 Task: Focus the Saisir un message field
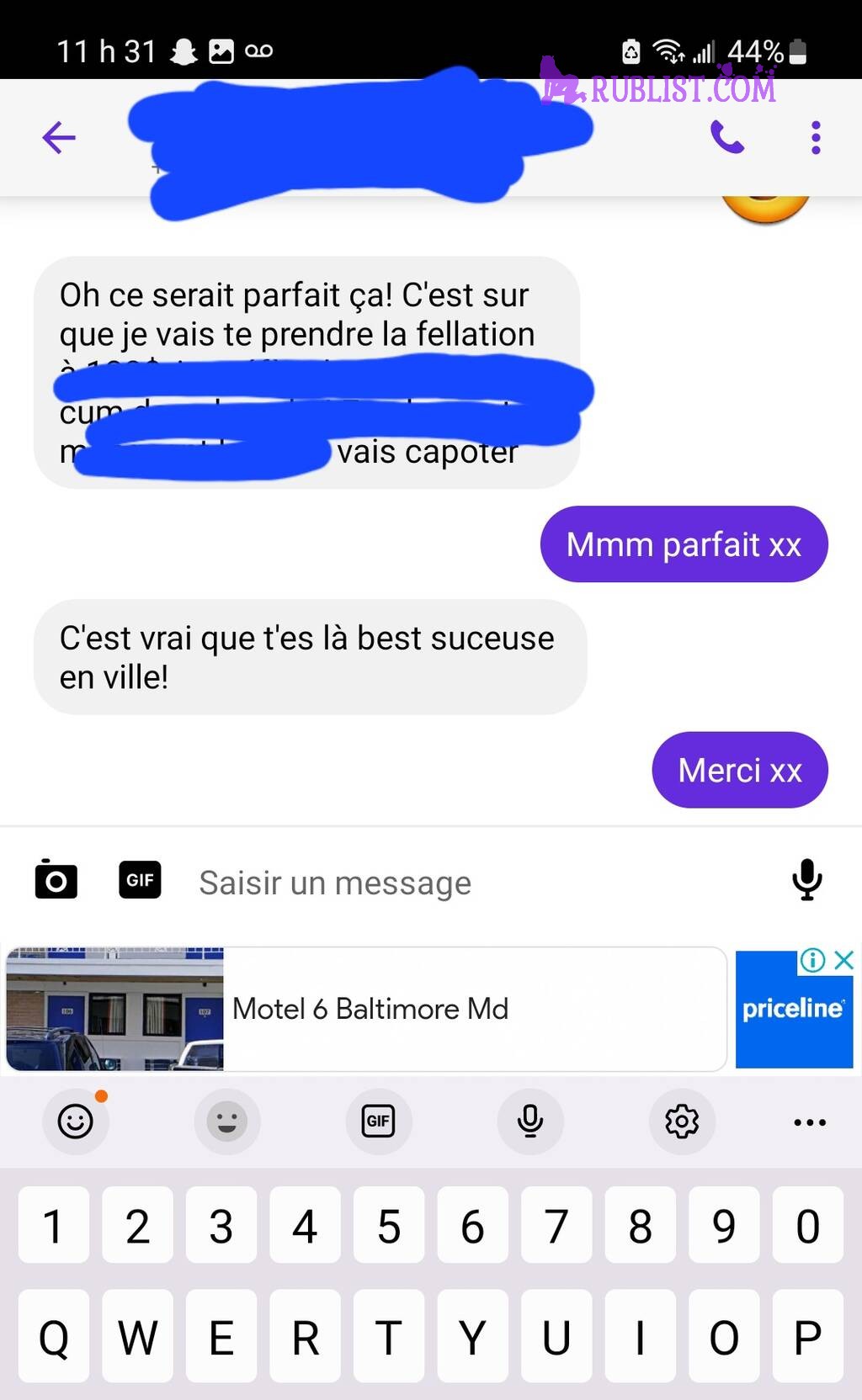point(471,883)
